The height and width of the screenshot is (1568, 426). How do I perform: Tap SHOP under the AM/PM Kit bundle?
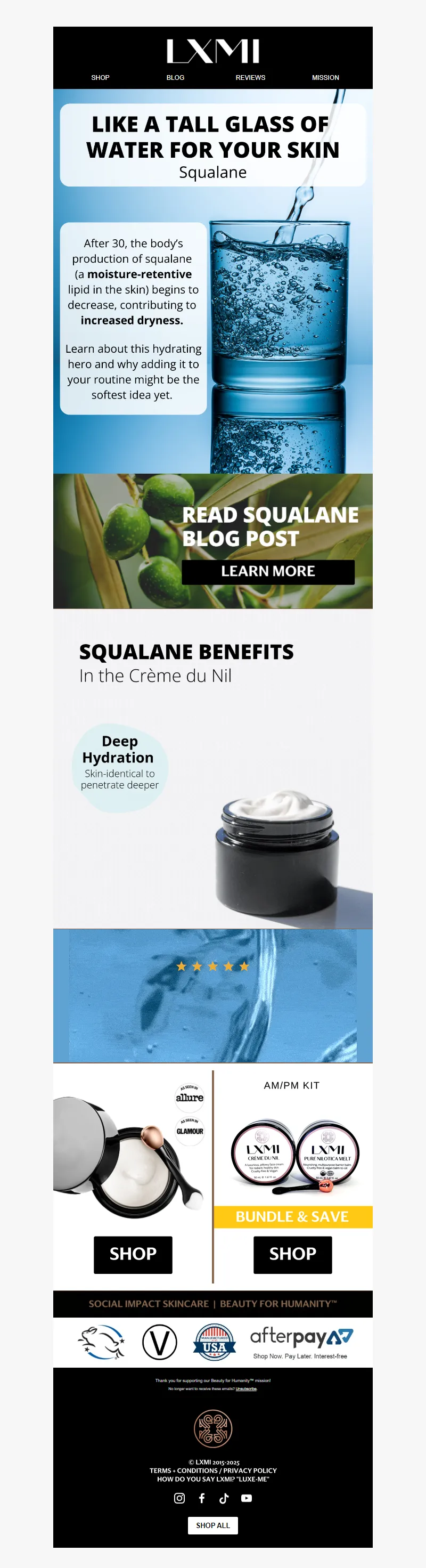(293, 1254)
